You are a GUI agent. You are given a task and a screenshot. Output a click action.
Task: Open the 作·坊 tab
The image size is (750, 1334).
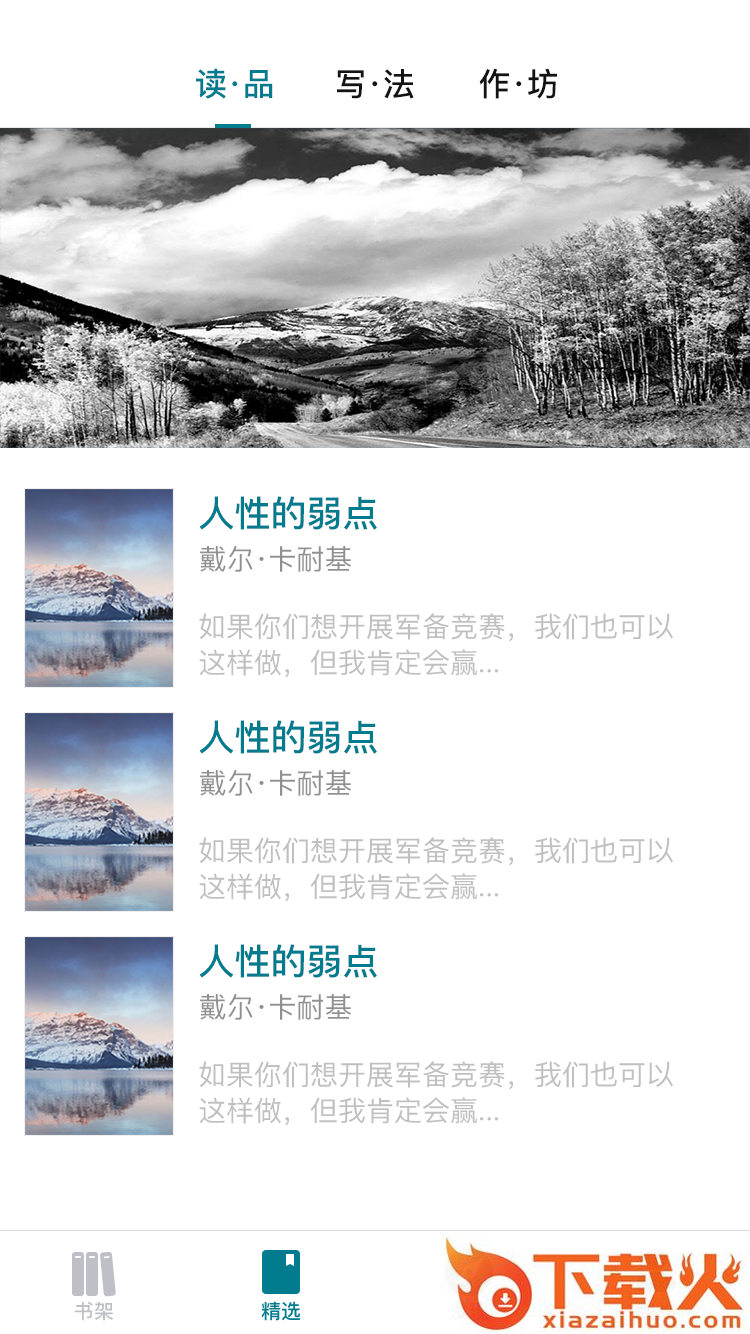[518, 86]
